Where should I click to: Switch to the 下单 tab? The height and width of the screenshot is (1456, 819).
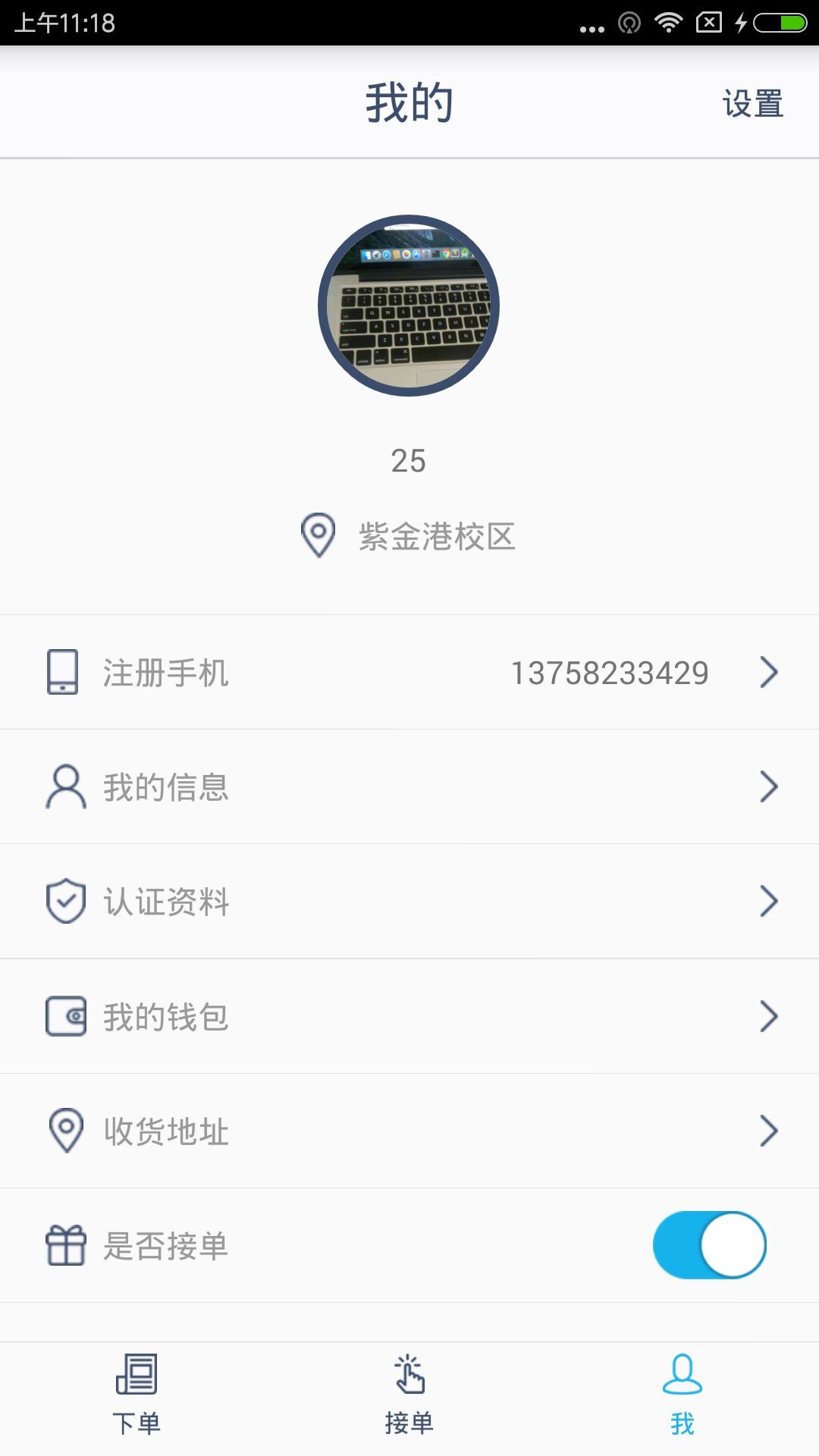[x=136, y=1395]
